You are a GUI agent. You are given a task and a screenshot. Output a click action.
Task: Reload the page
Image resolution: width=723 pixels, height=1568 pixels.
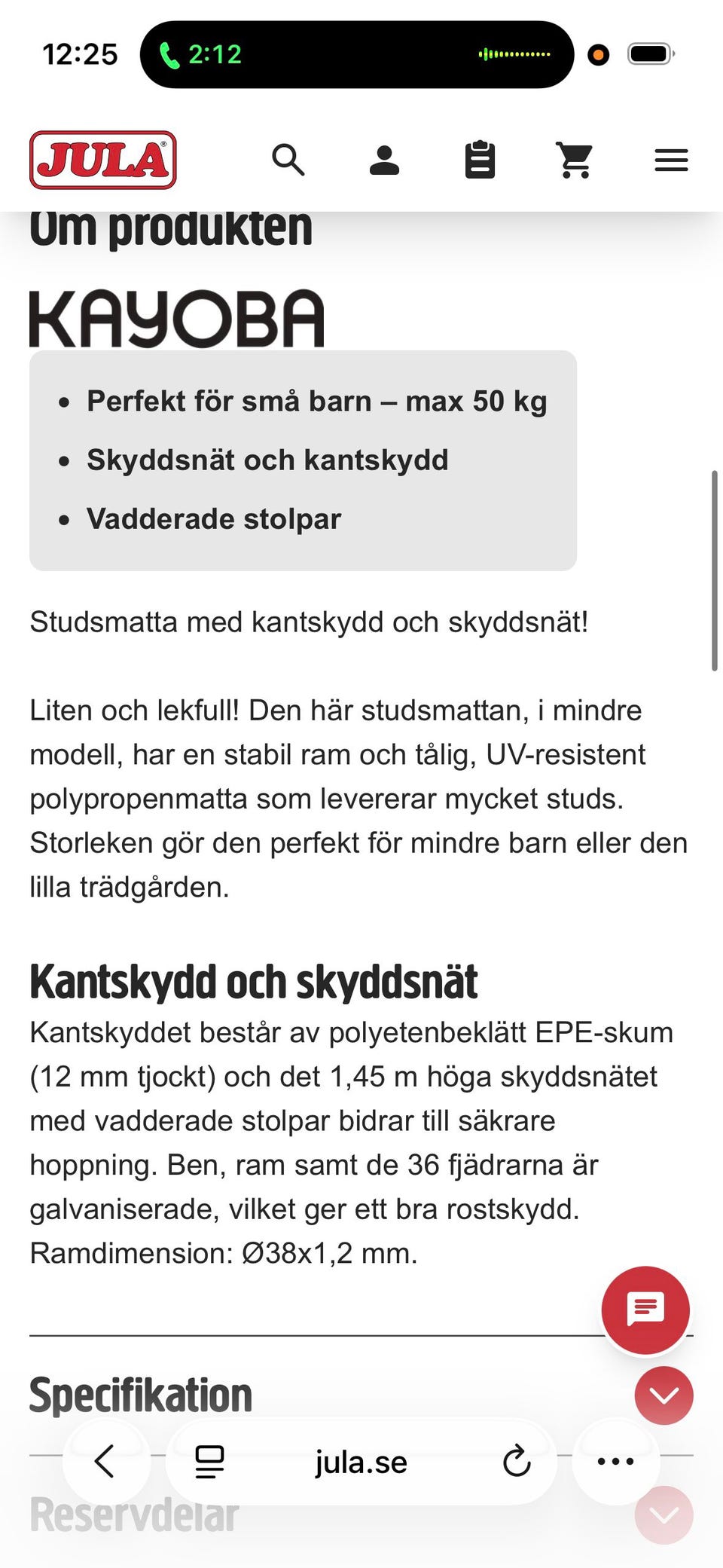point(517,1462)
